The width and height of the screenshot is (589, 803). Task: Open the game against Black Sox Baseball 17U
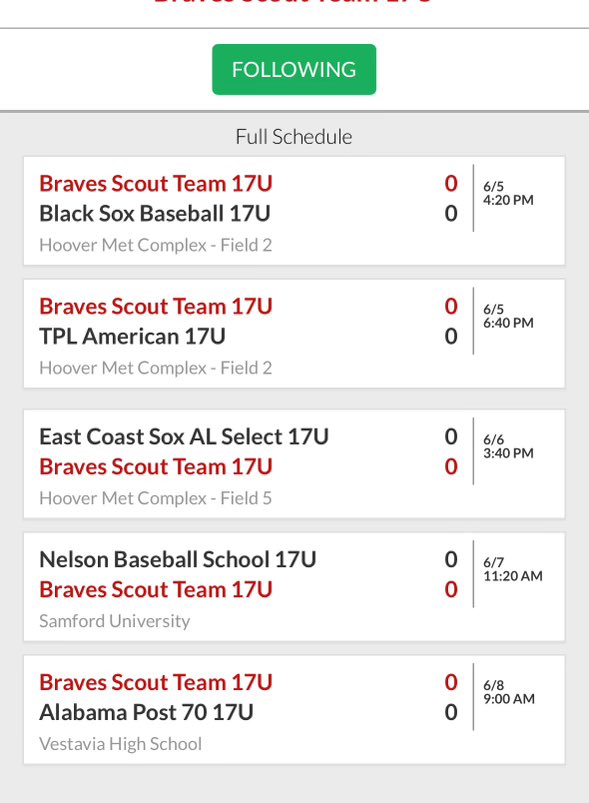[x=294, y=211]
